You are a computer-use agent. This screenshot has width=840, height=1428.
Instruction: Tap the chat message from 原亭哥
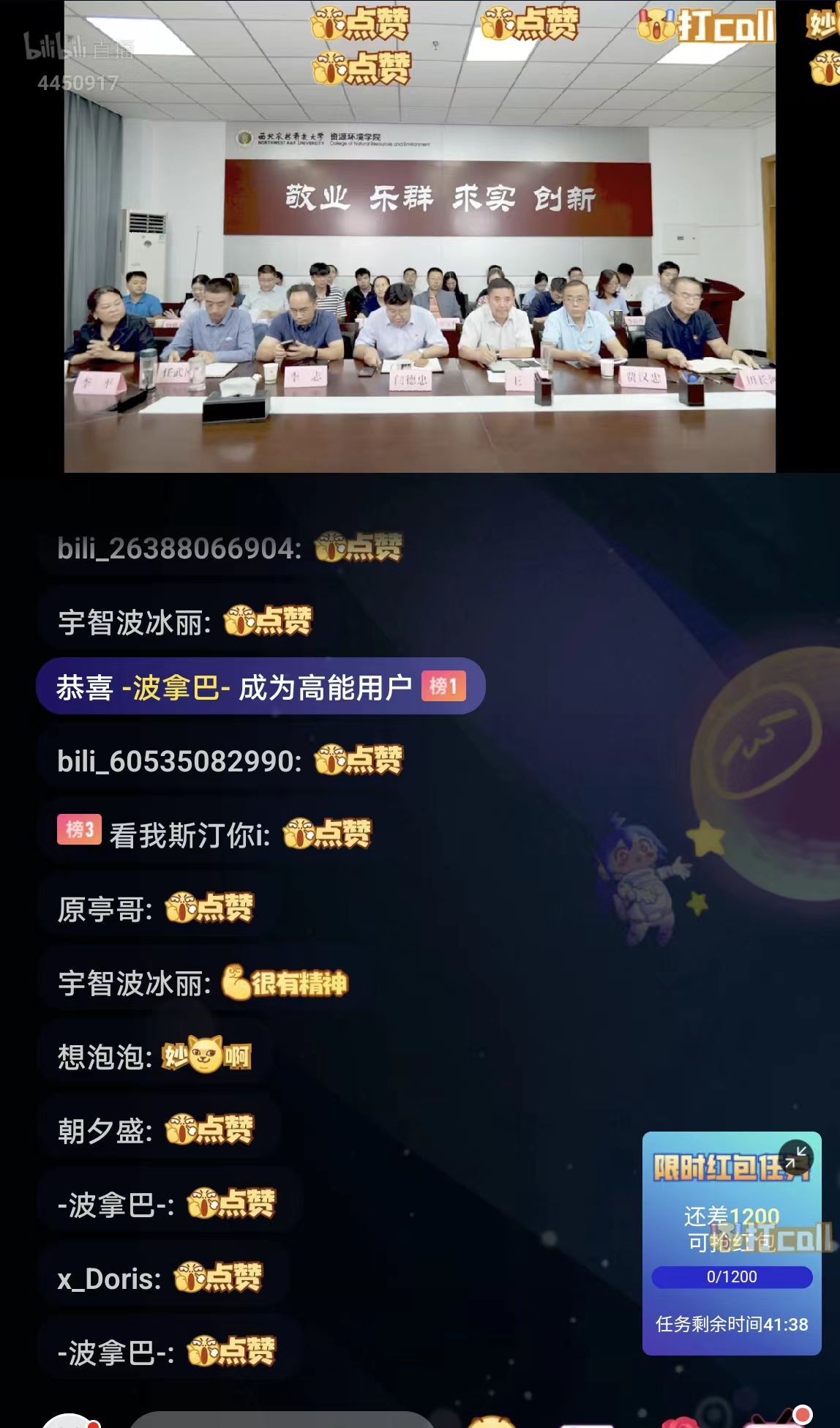(x=155, y=908)
